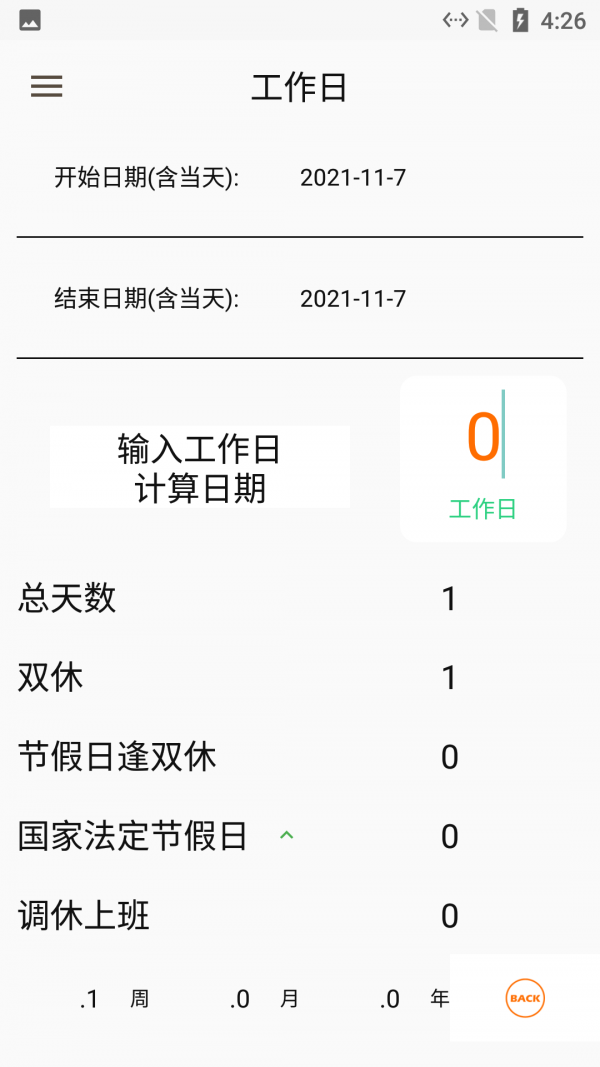Focus the 工作日 number input field
The image size is (600, 1067).
click(x=483, y=440)
